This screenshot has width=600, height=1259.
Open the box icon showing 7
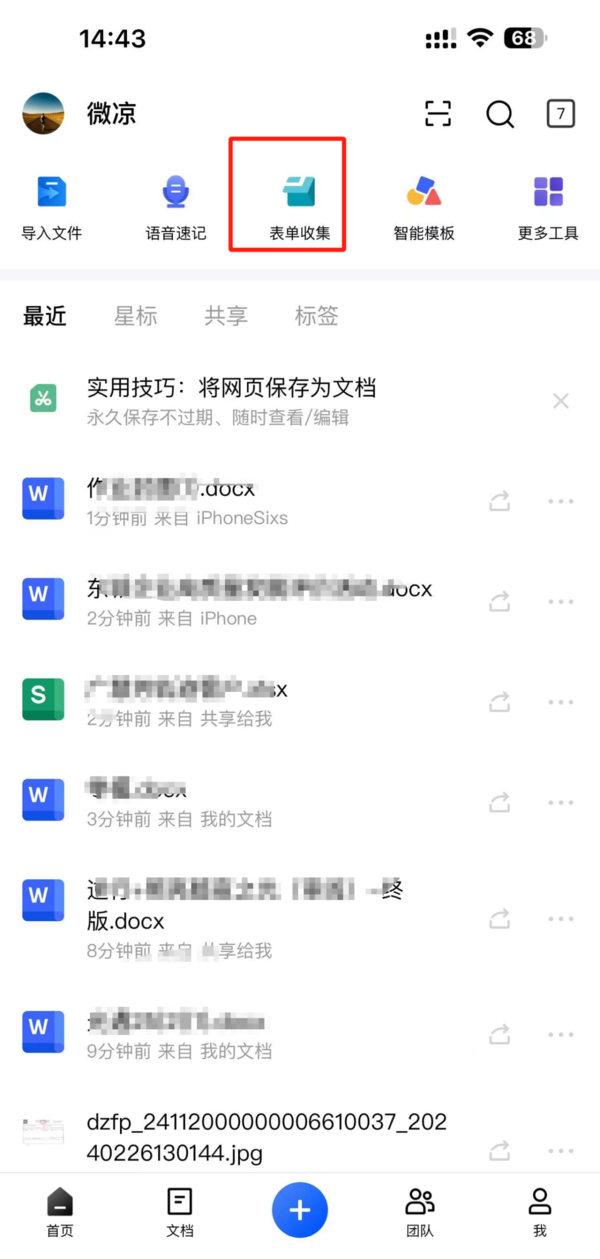(561, 114)
